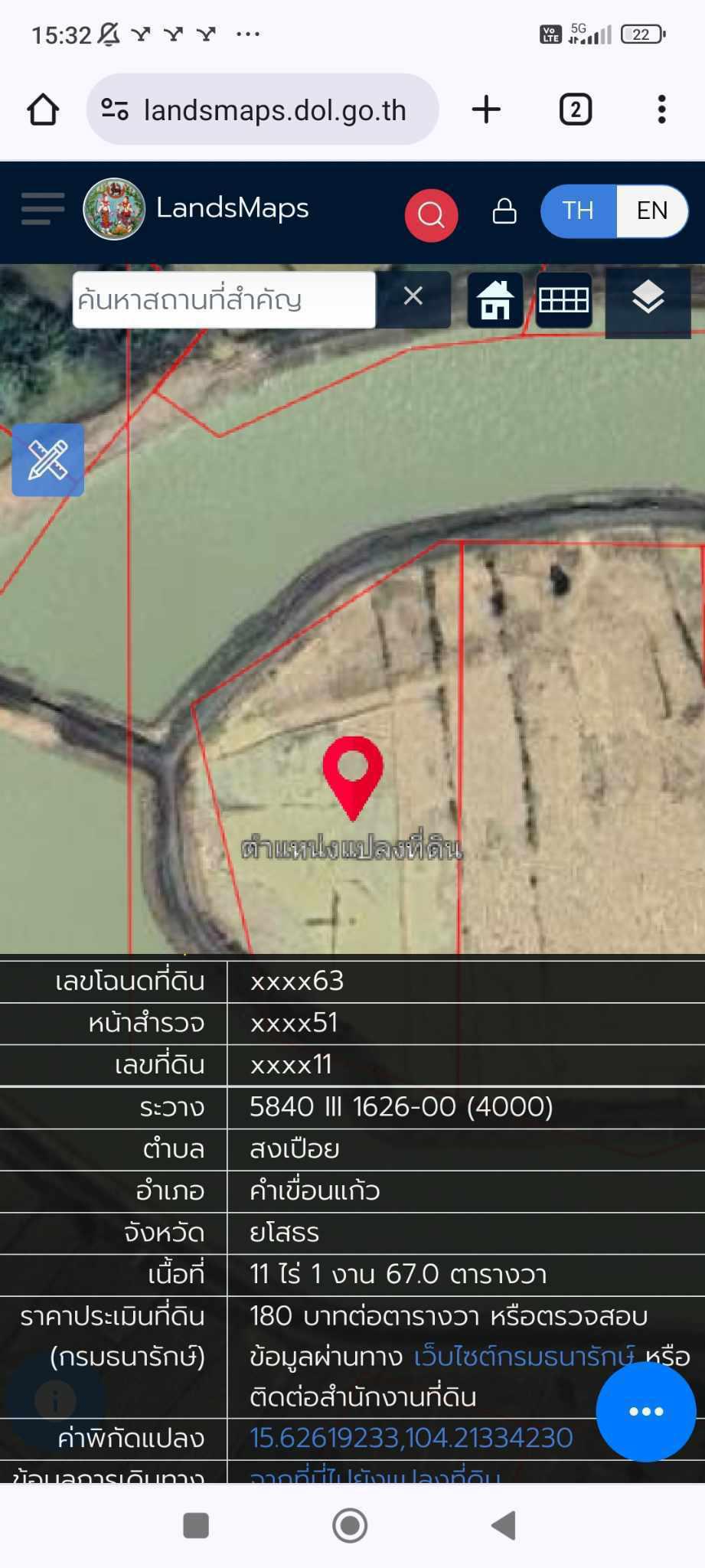Open the blue chat bubble button

point(646,1411)
